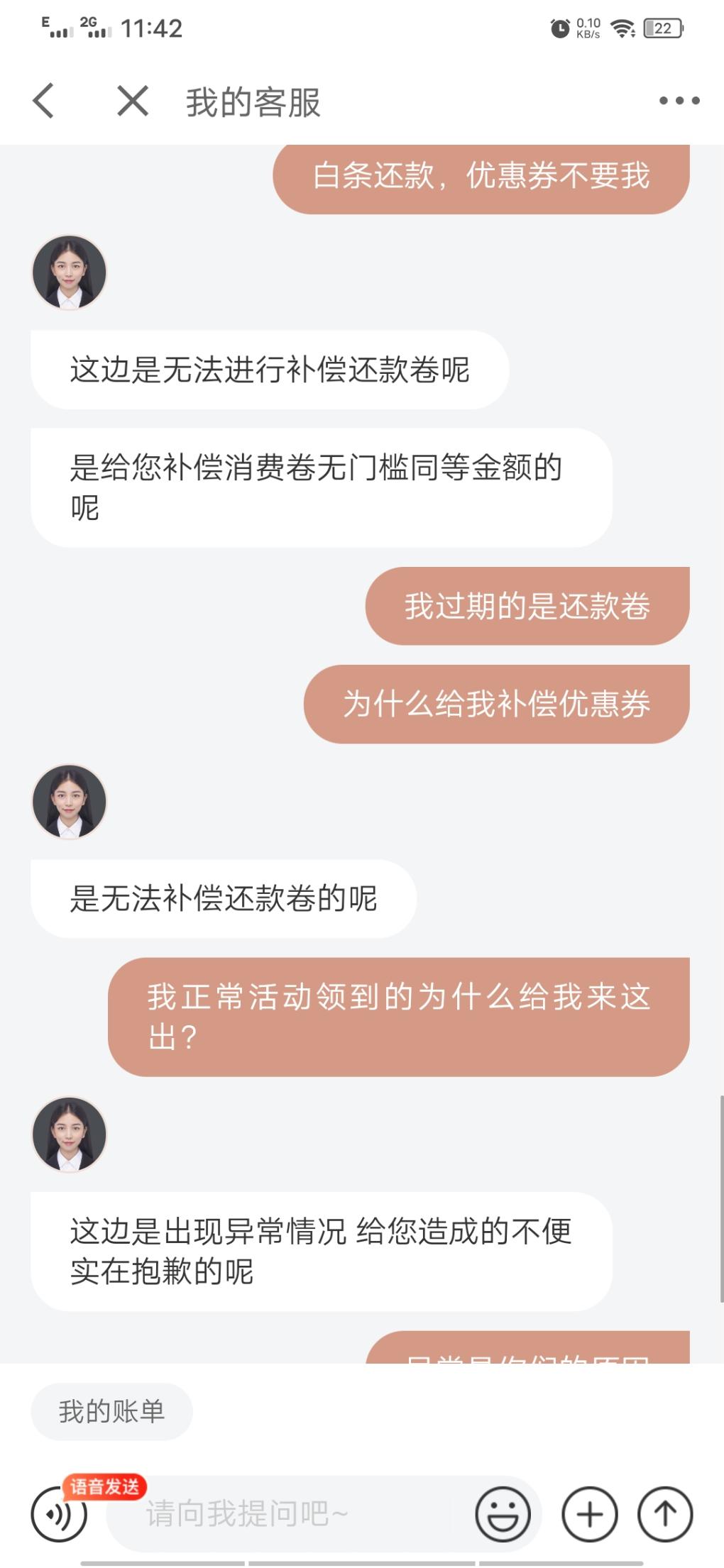
Task: Send the message with the arrow button
Action: pos(665,1514)
